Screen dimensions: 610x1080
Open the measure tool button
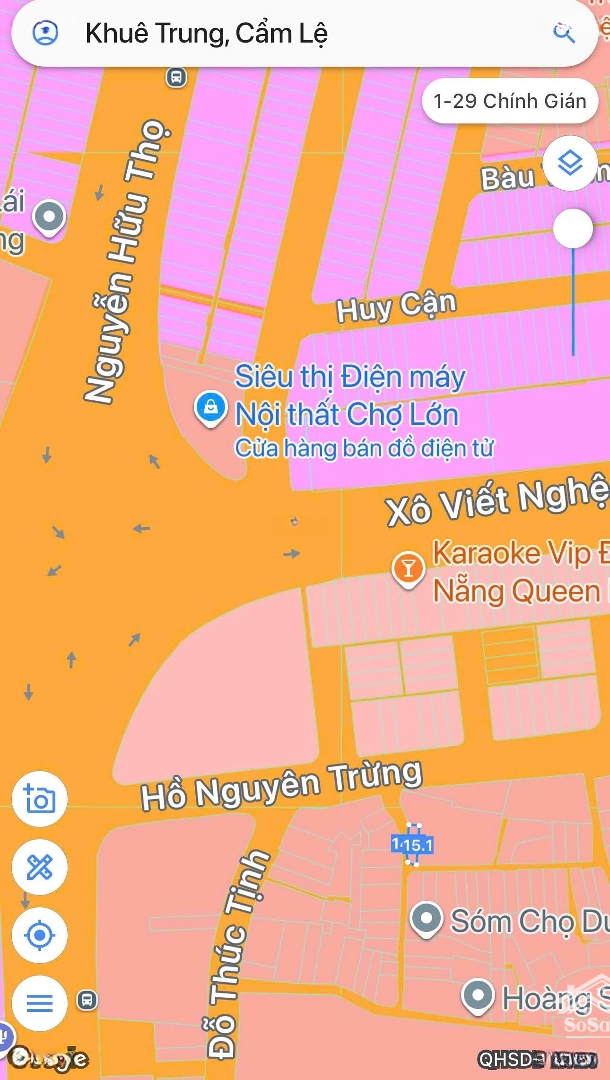[40, 866]
